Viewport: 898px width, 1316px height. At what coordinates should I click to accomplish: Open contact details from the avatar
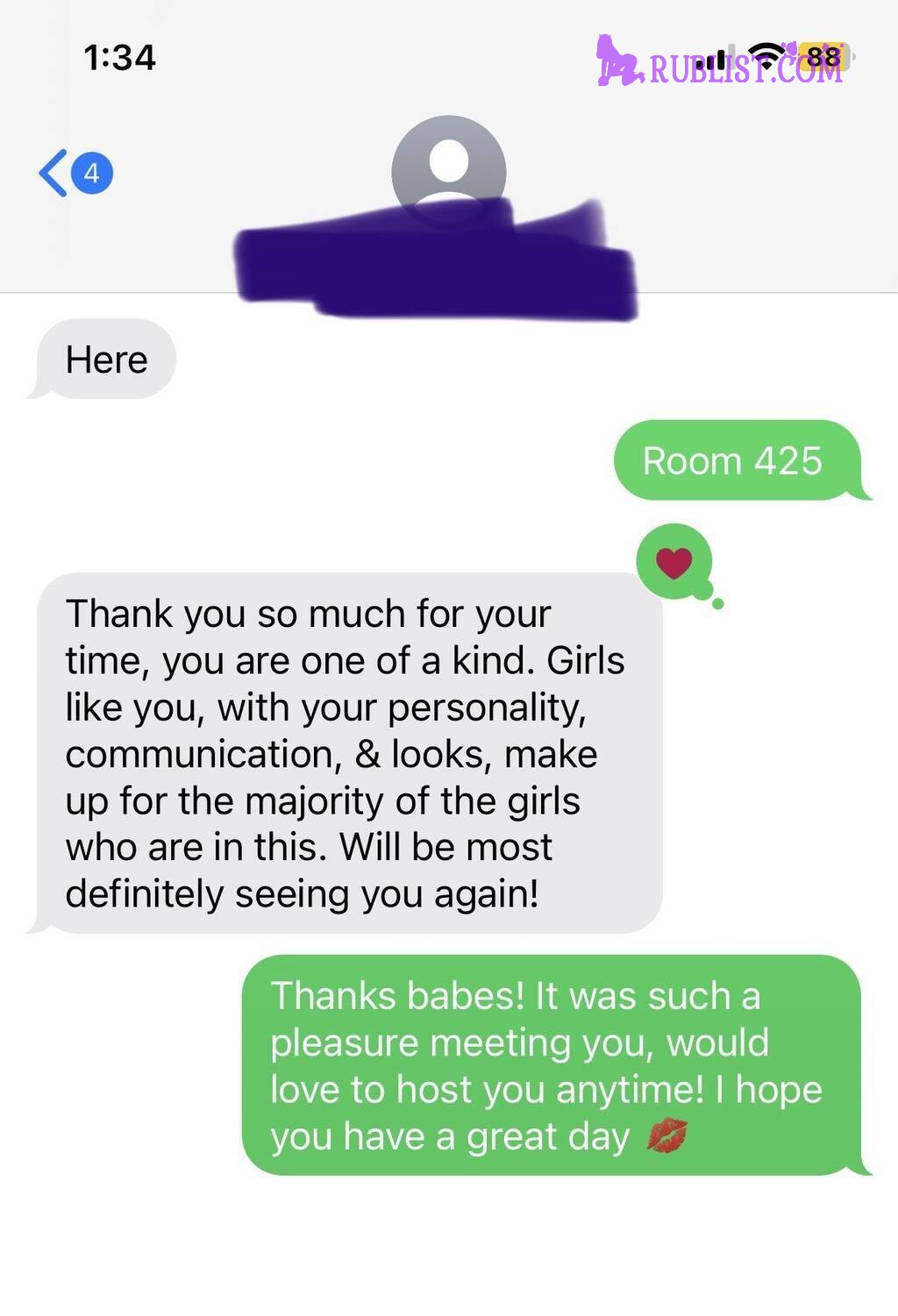click(x=448, y=168)
